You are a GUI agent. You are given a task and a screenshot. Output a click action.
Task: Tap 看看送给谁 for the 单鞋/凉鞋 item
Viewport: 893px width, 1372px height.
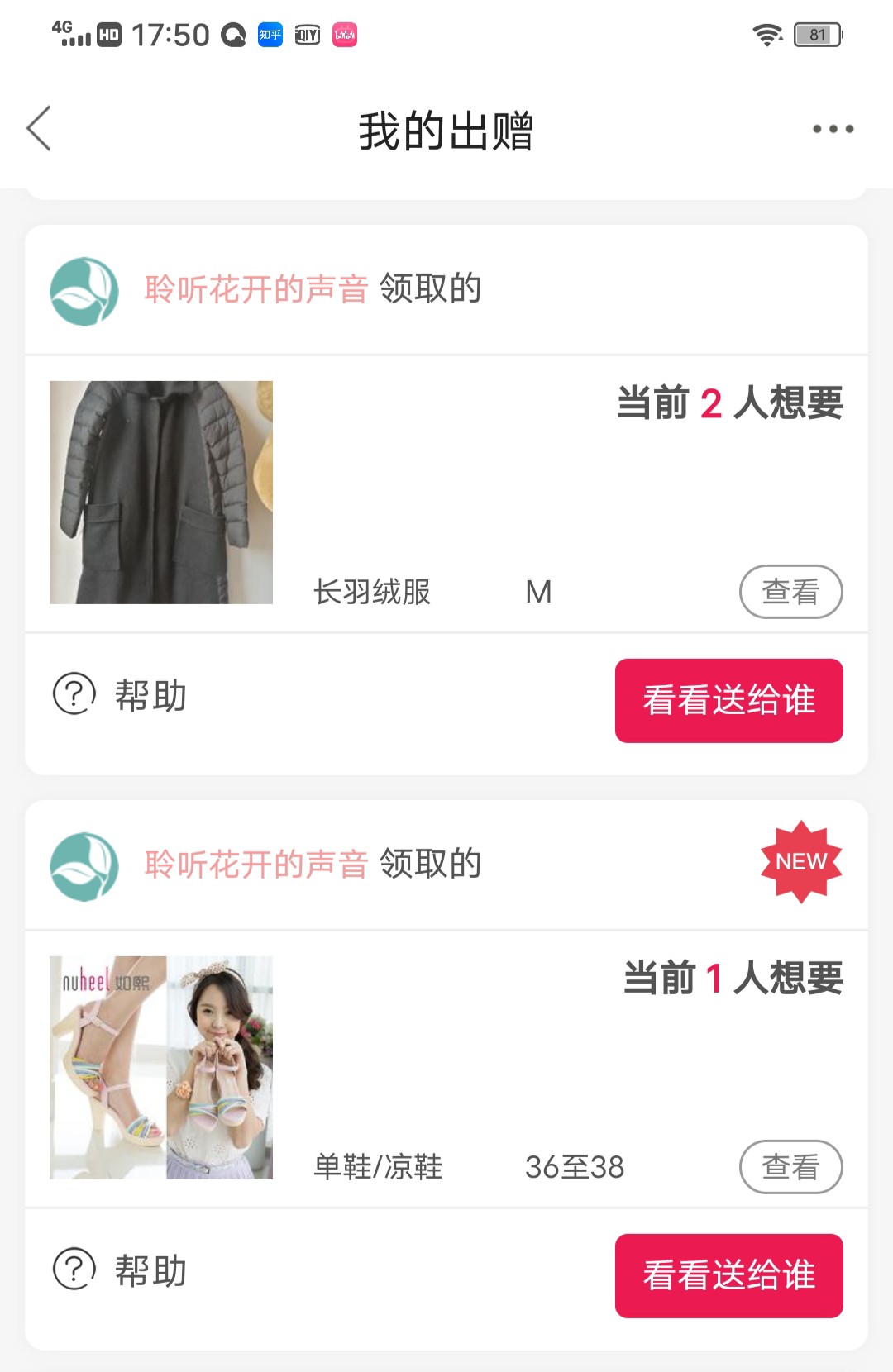tap(728, 1275)
